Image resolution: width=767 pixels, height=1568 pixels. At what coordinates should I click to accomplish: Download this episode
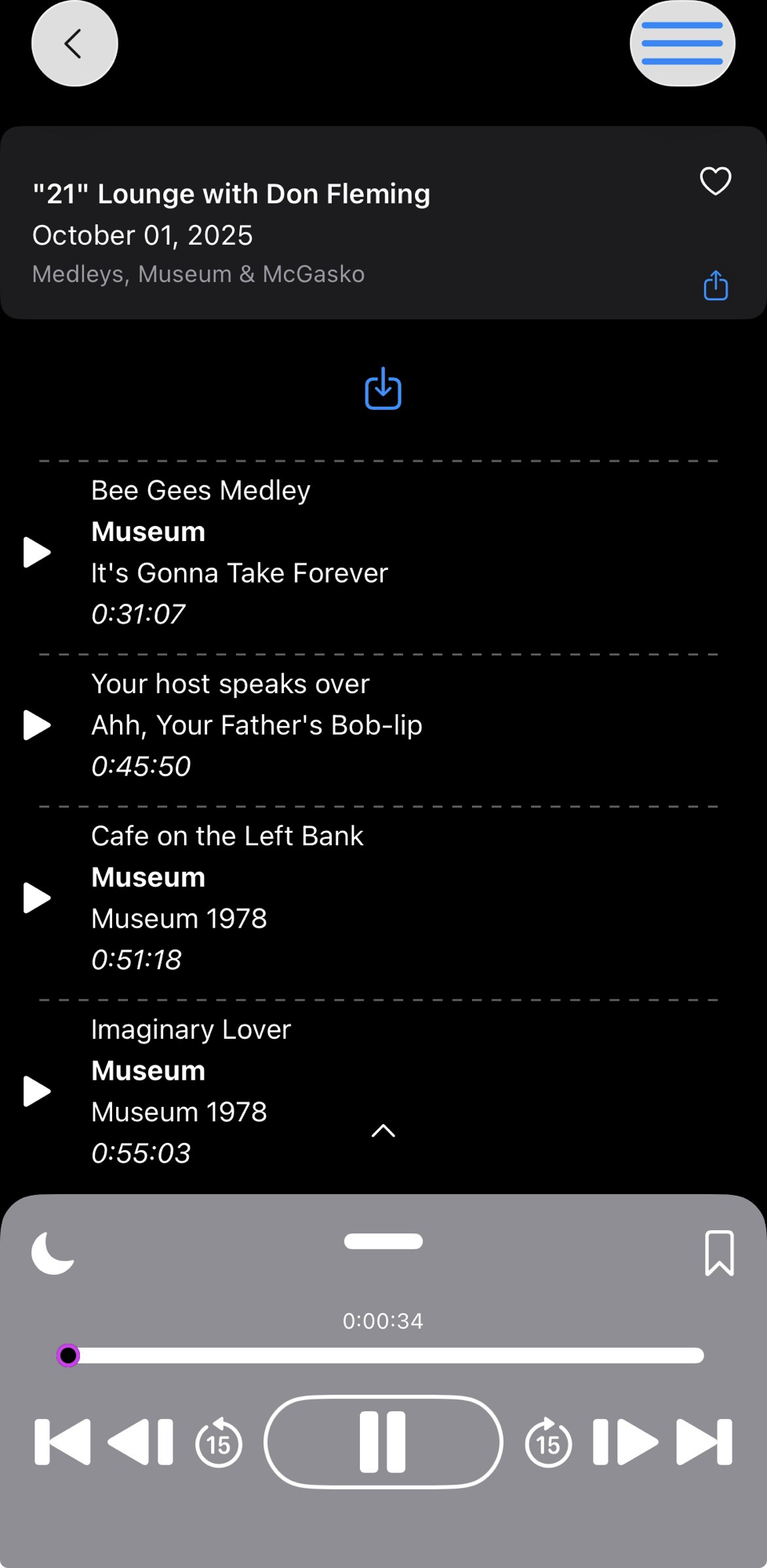click(x=383, y=389)
